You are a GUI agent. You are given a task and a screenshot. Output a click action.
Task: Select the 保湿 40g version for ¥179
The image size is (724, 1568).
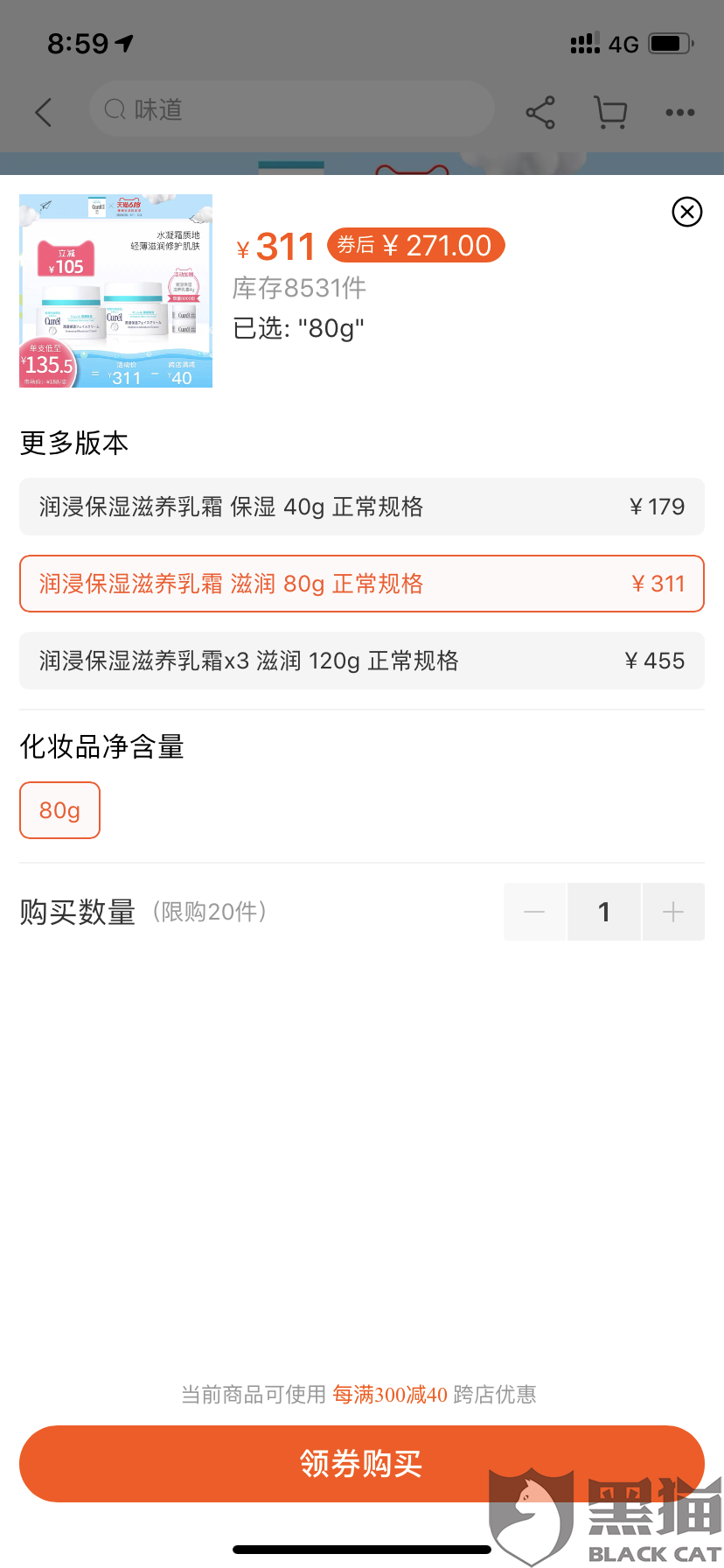[362, 507]
